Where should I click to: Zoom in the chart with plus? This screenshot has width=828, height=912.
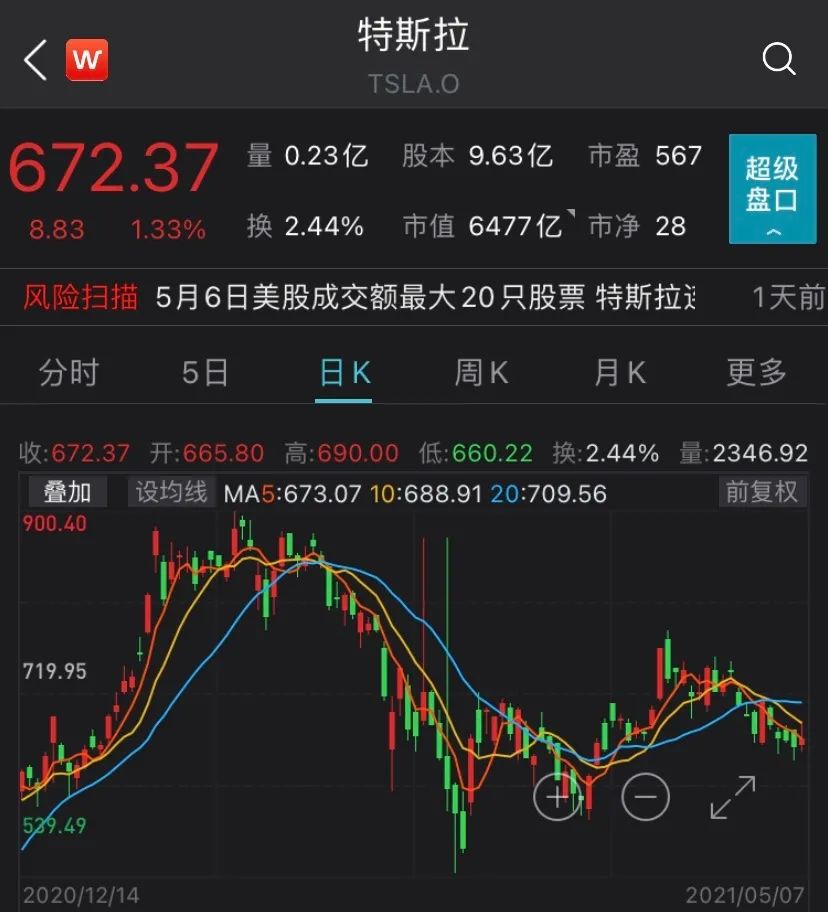pyautogui.click(x=556, y=796)
